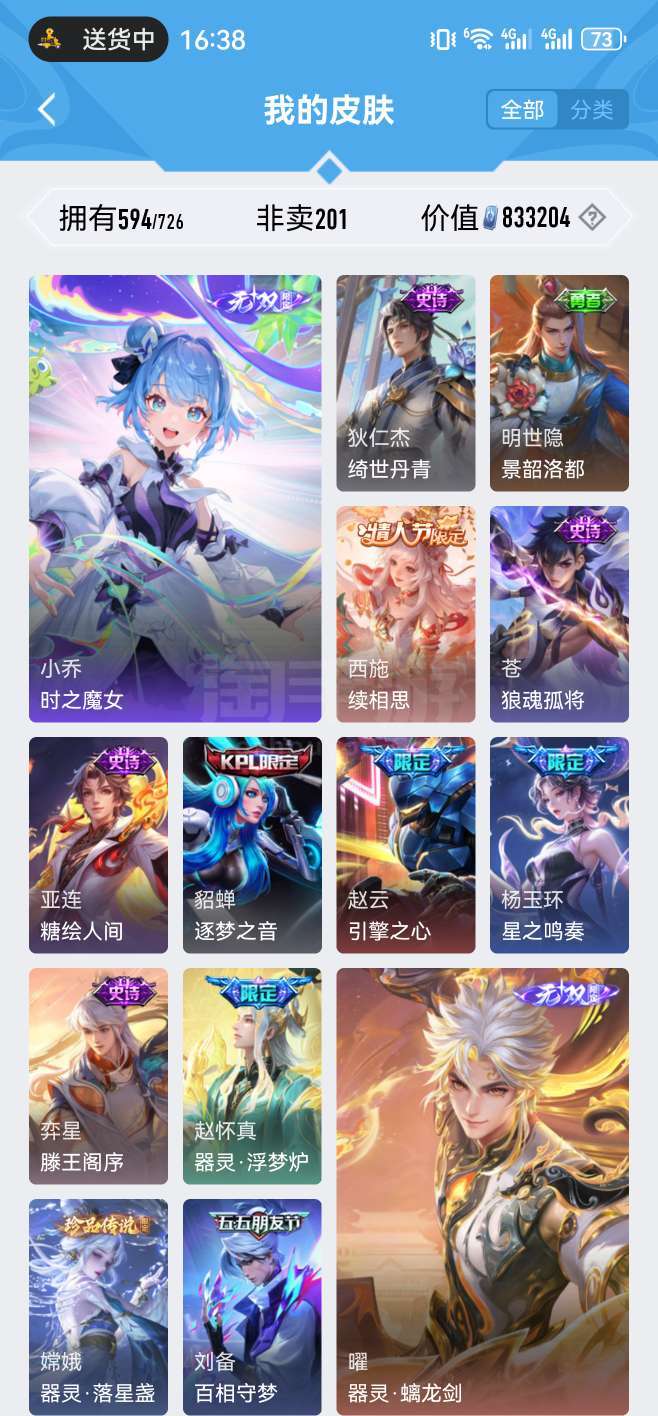This screenshot has height=1416, width=658.
Task: Open 小乔 时之魔女 skin card
Action: click(x=175, y=498)
